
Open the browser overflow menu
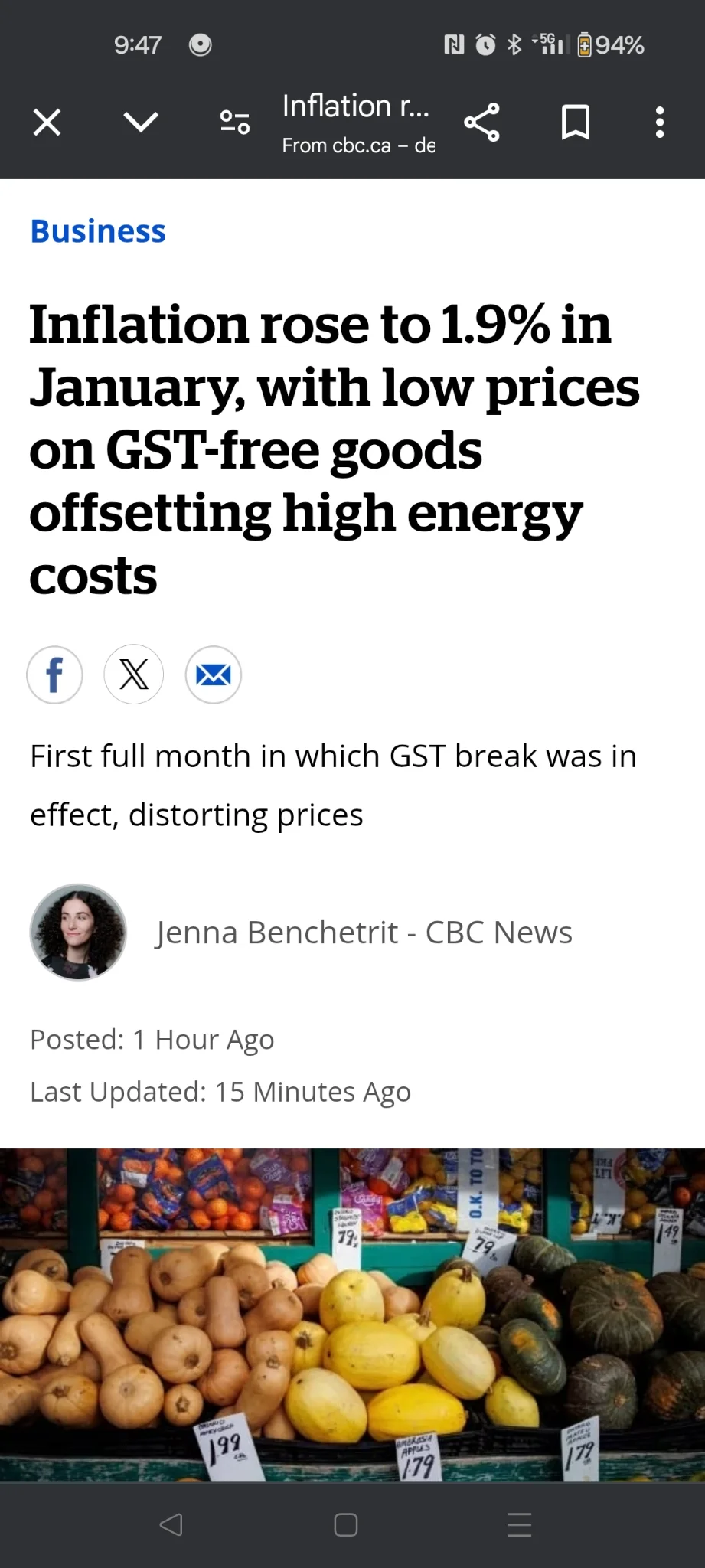659,122
